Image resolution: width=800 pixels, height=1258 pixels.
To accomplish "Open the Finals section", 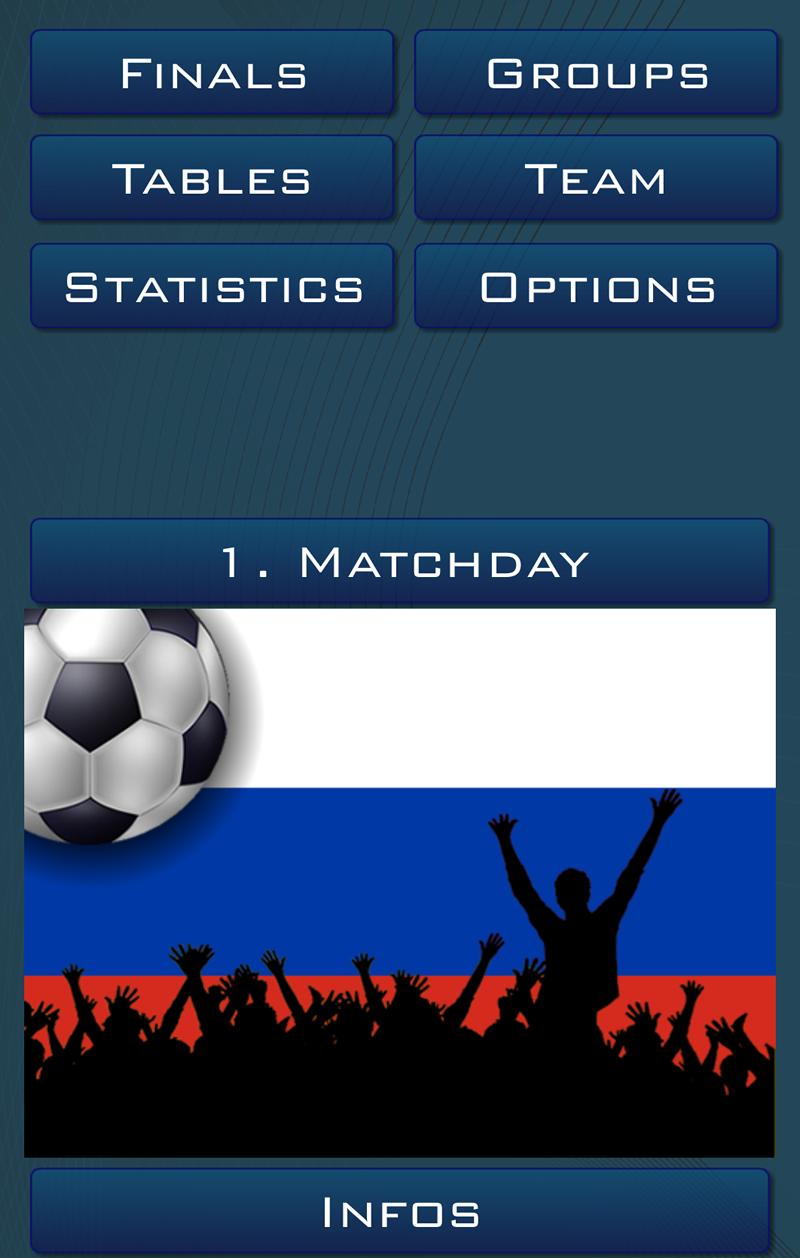I will 212,73.
